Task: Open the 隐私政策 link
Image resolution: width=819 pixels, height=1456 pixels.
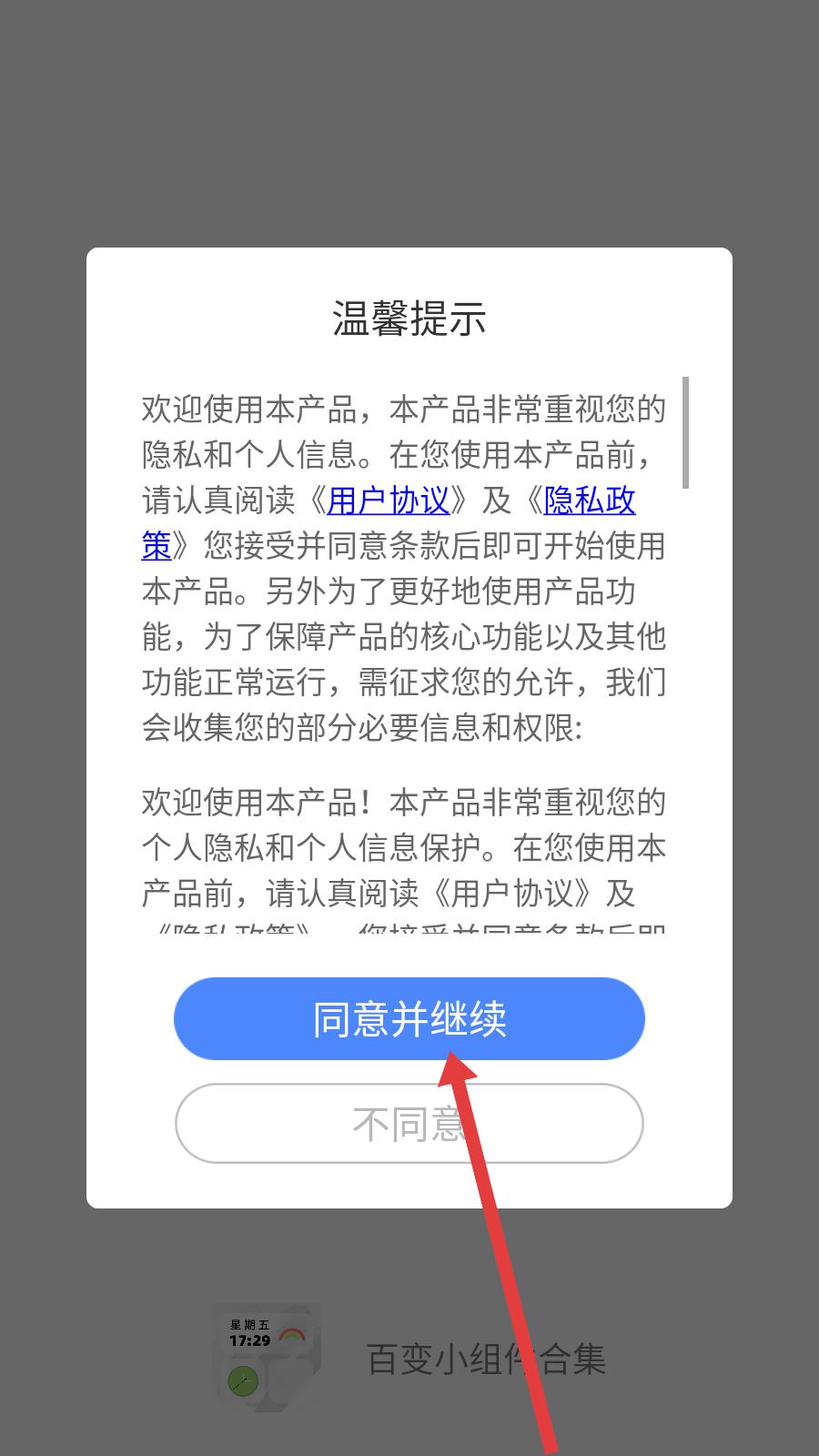Action: point(590,500)
